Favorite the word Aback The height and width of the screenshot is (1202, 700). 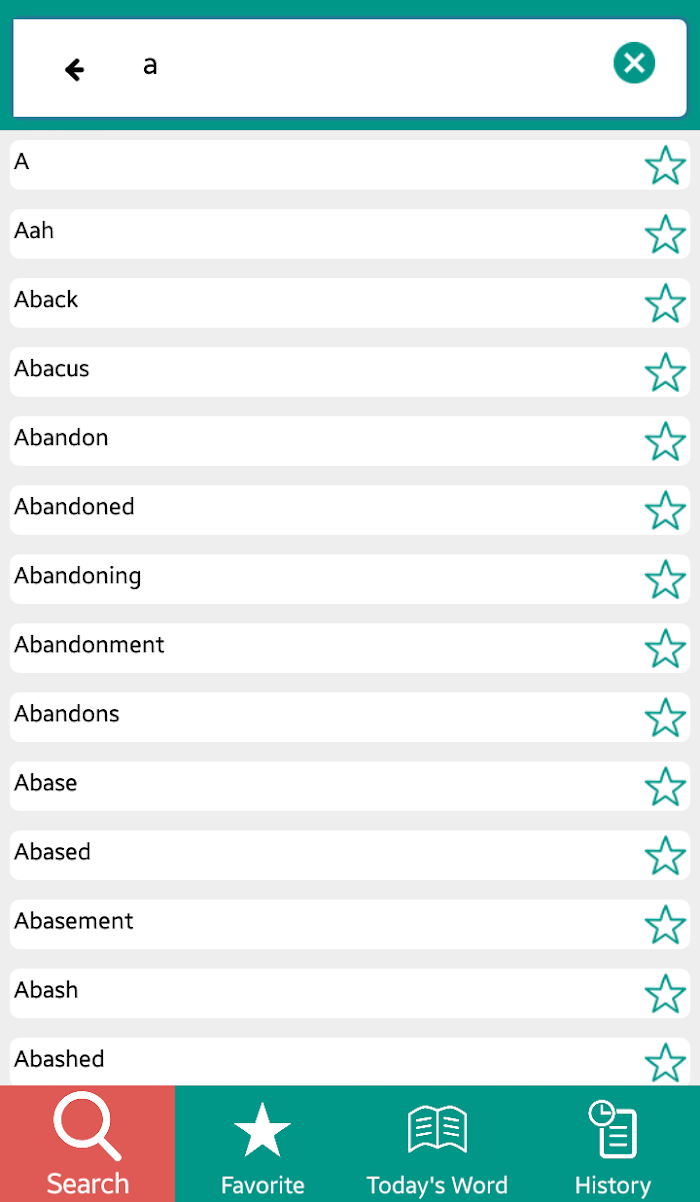coord(665,303)
